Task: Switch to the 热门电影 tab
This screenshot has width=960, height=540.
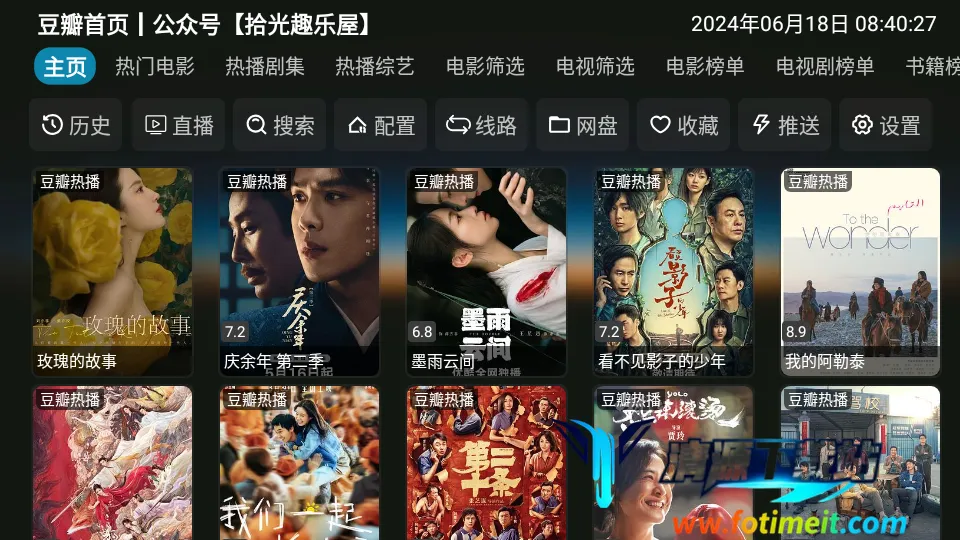Action: click(155, 67)
